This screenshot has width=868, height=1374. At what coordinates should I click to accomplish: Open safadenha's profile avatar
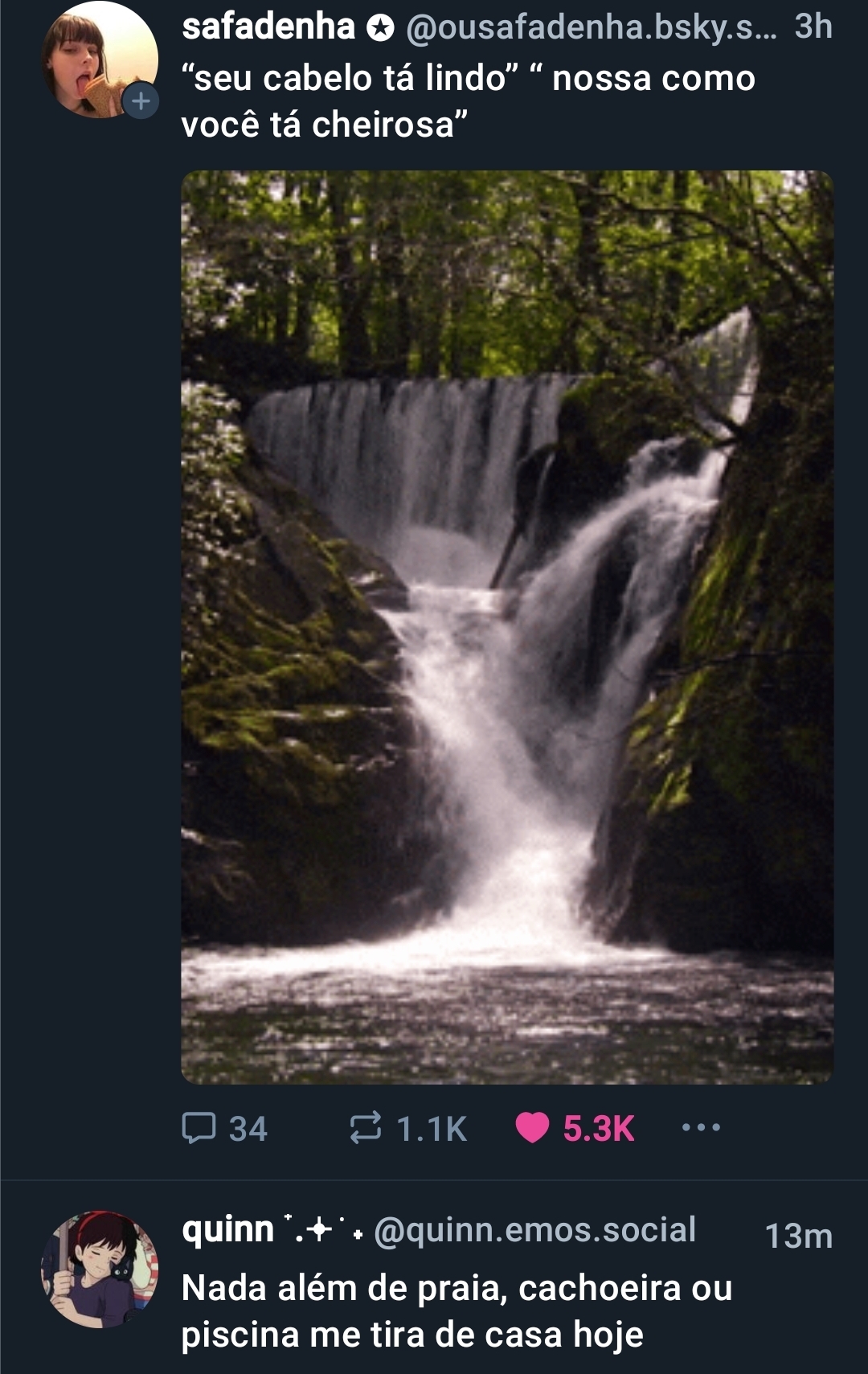(x=92, y=59)
